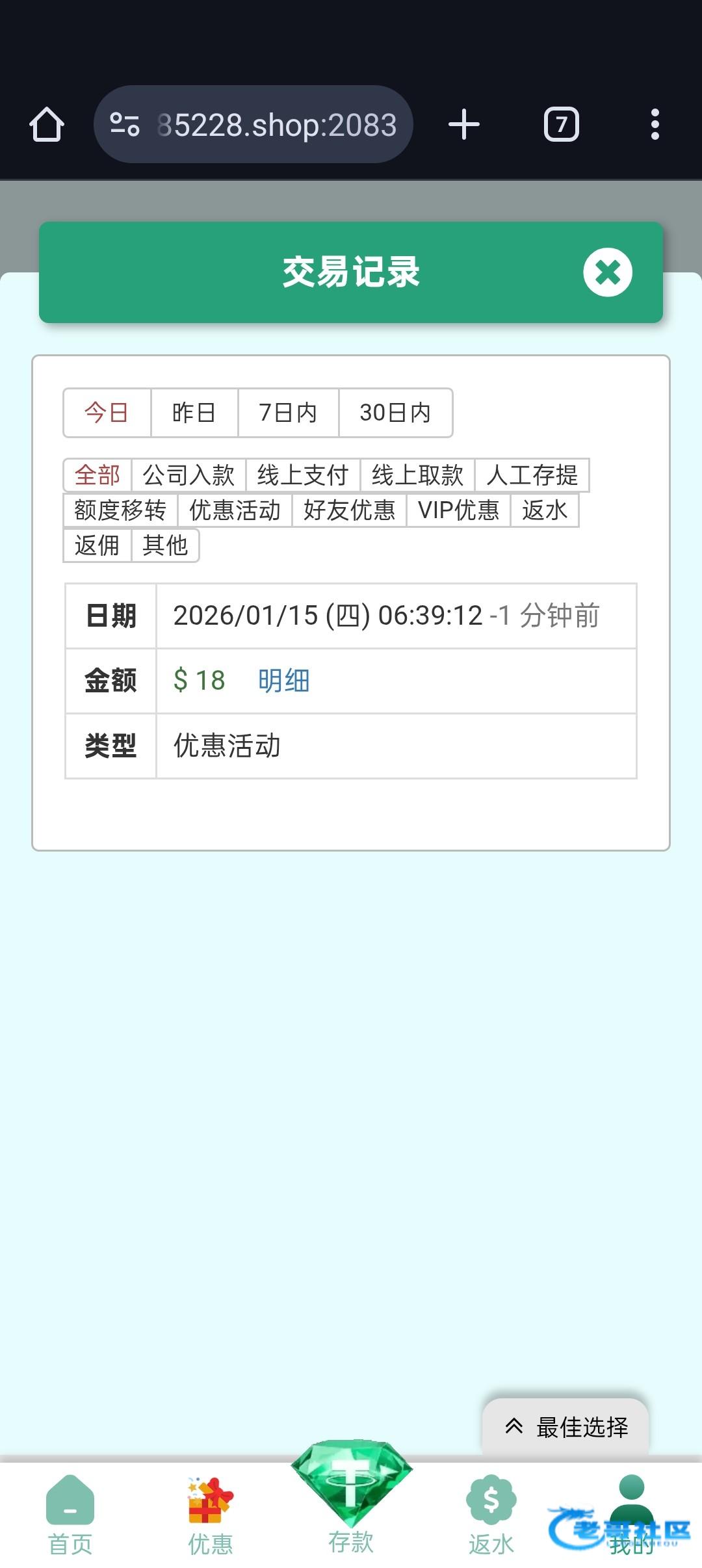Select the 昨日 date filter

[x=194, y=413]
